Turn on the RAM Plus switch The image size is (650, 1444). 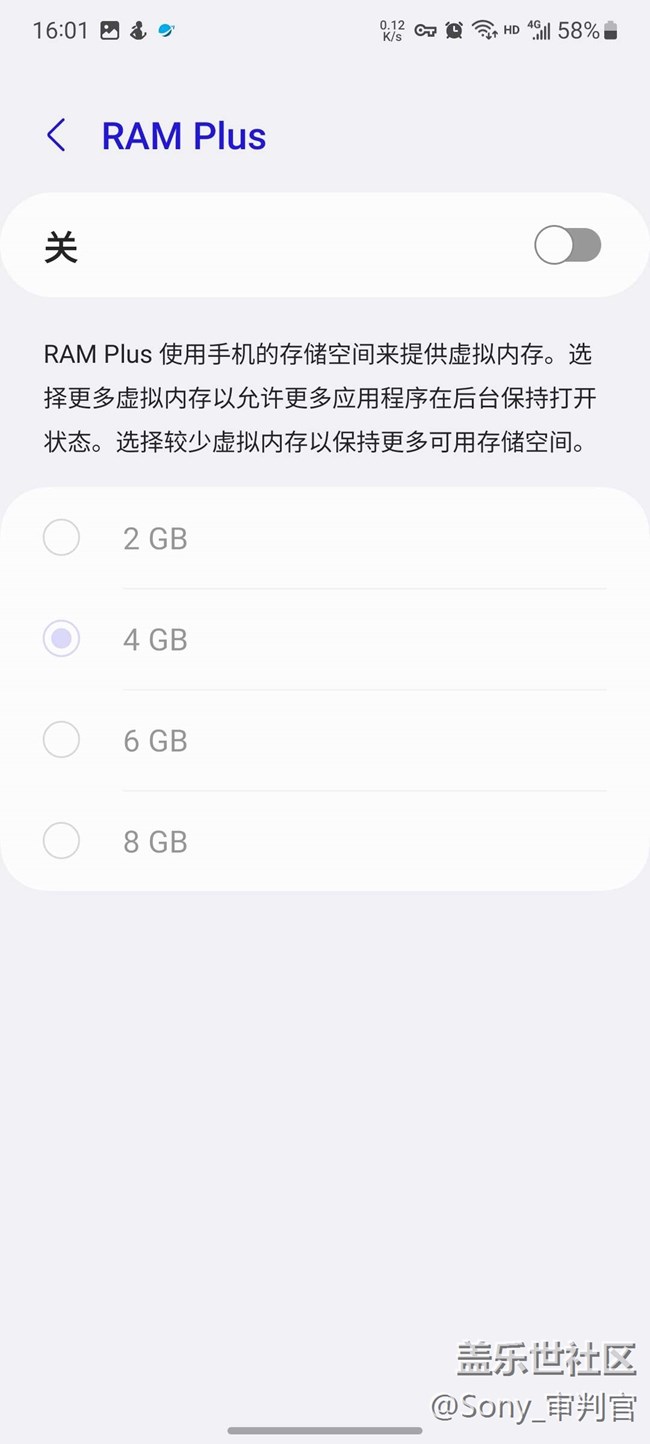pos(567,245)
